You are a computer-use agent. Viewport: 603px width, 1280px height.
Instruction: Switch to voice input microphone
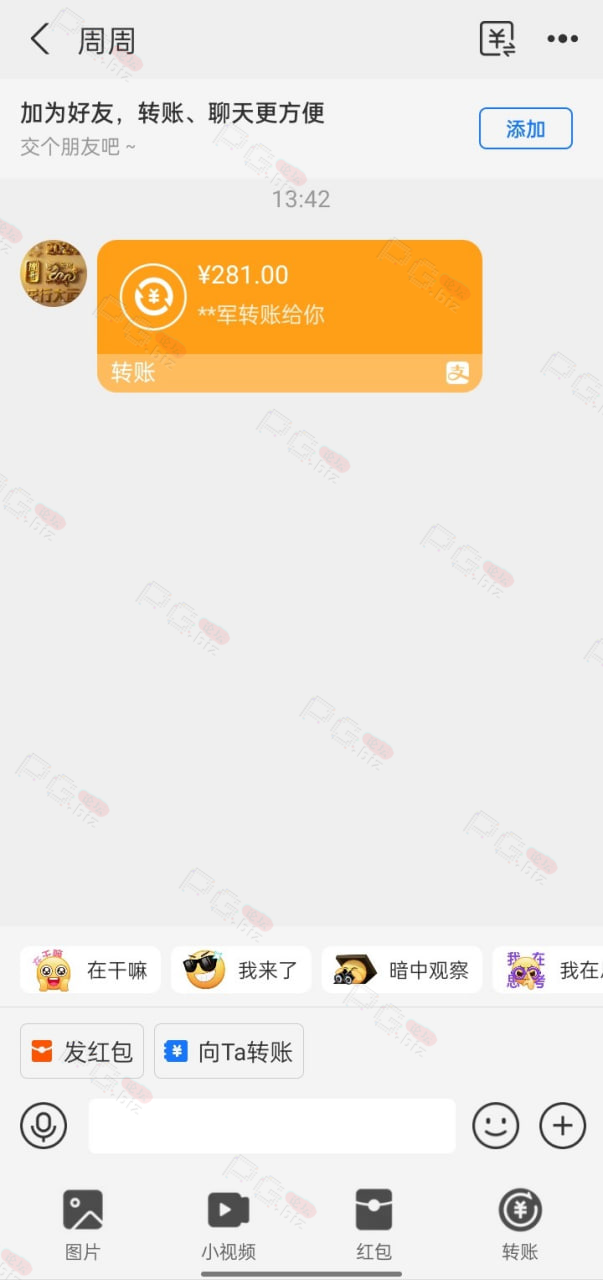[43, 1126]
